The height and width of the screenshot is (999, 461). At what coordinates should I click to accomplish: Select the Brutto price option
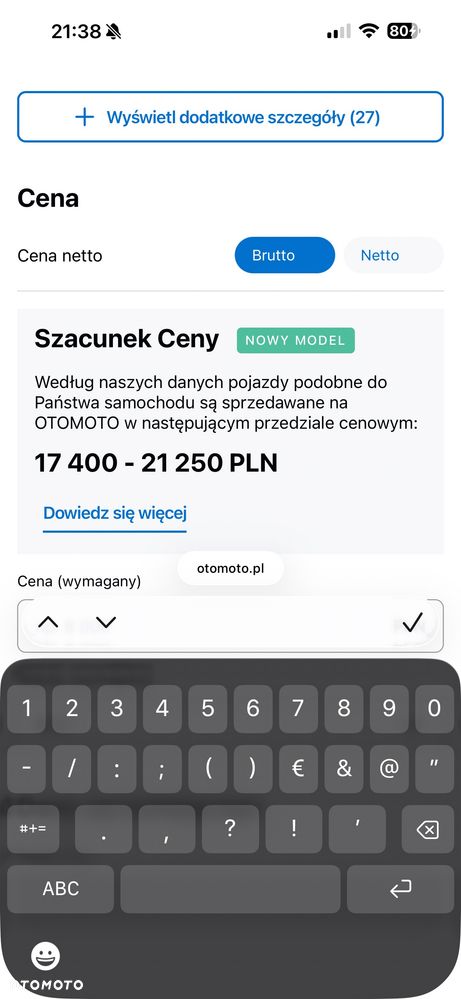pos(285,255)
